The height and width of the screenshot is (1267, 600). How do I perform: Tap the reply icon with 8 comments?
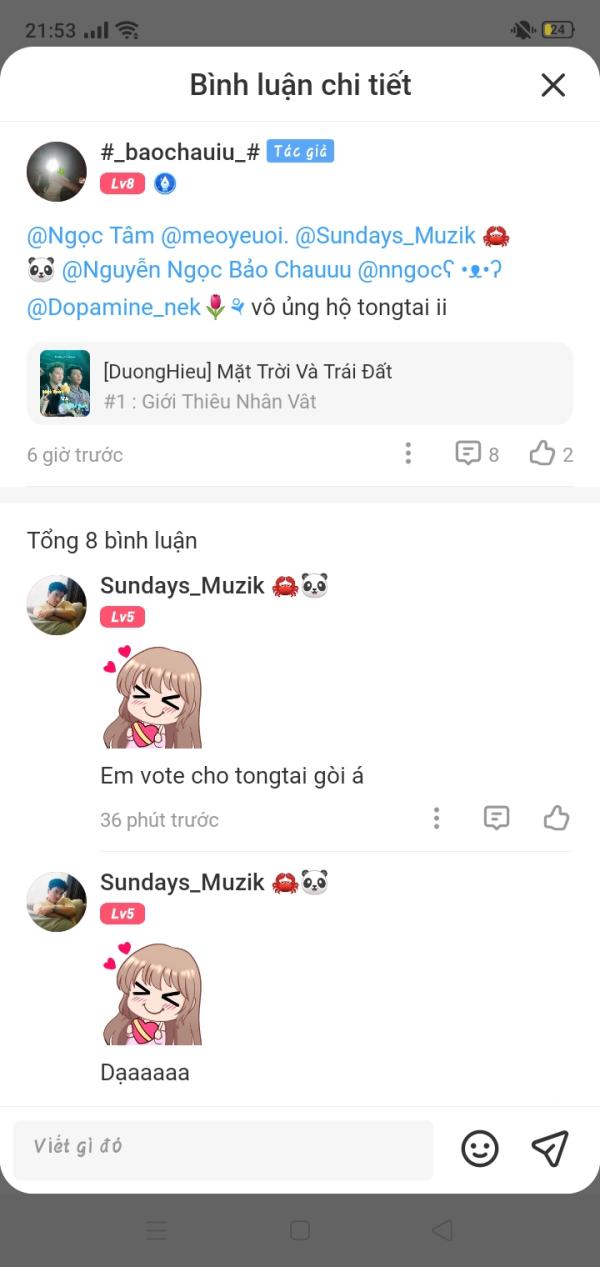pyautogui.click(x=477, y=454)
